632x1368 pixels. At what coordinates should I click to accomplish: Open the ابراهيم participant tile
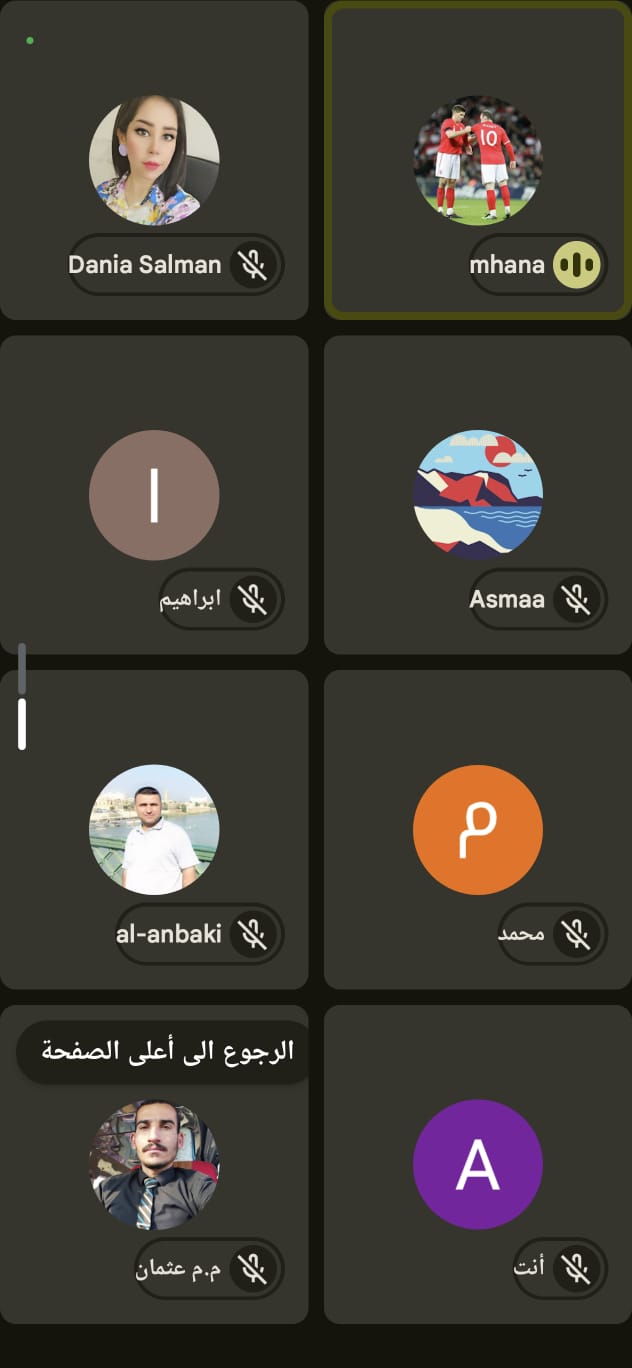tap(154, 495)
